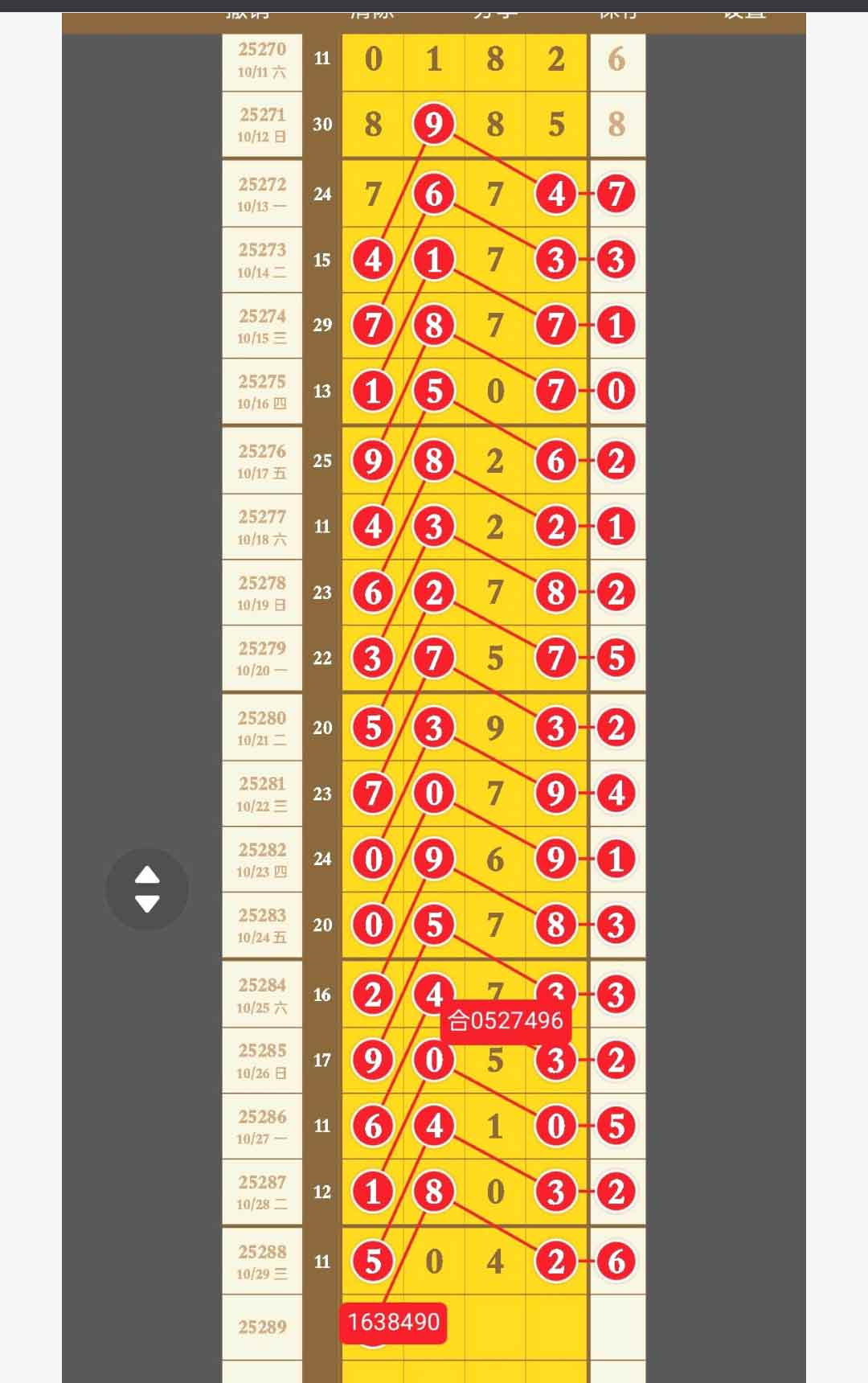Mark the unmarked 0 in row 25288
This screenshot has height=1383, width=868.
coord(434,1261)
